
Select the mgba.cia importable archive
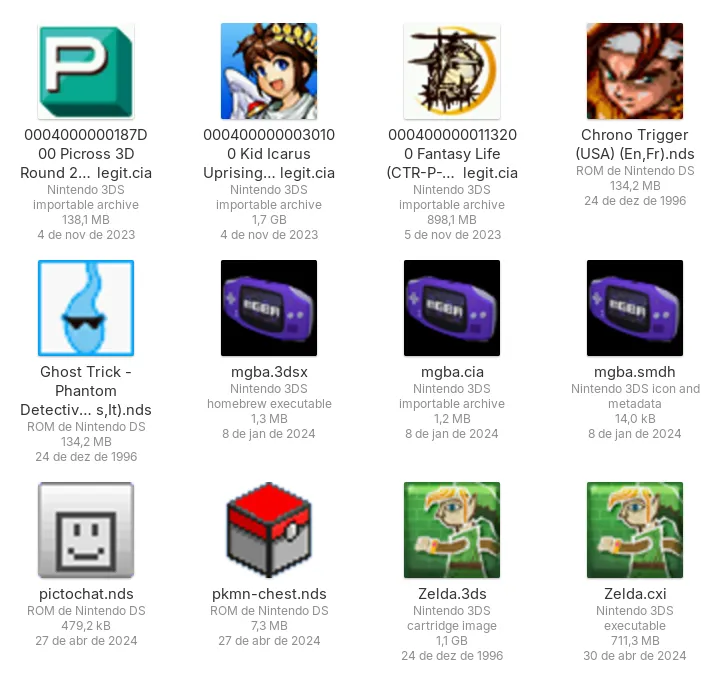[x=451, y=308]
